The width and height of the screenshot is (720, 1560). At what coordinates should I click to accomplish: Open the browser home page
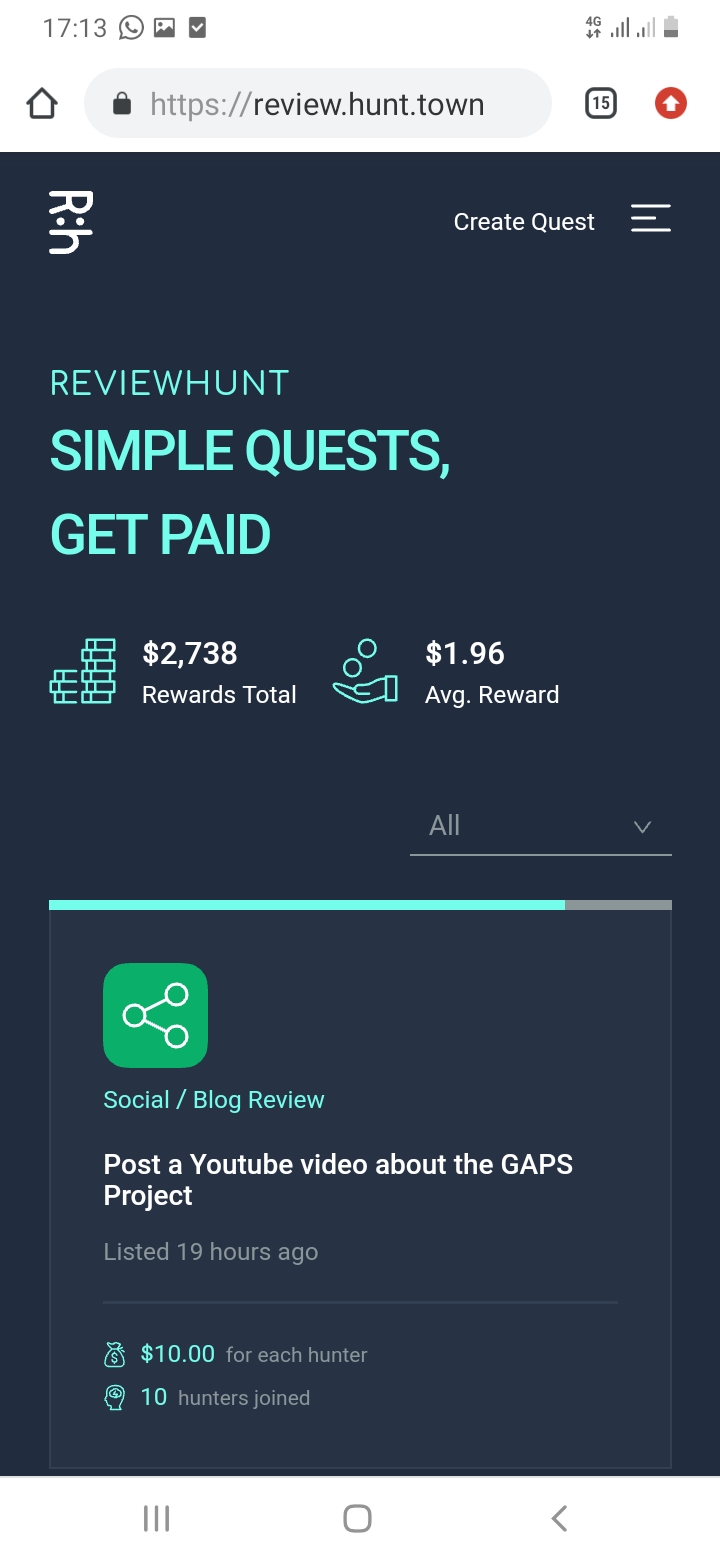click(x=42, y=104)
